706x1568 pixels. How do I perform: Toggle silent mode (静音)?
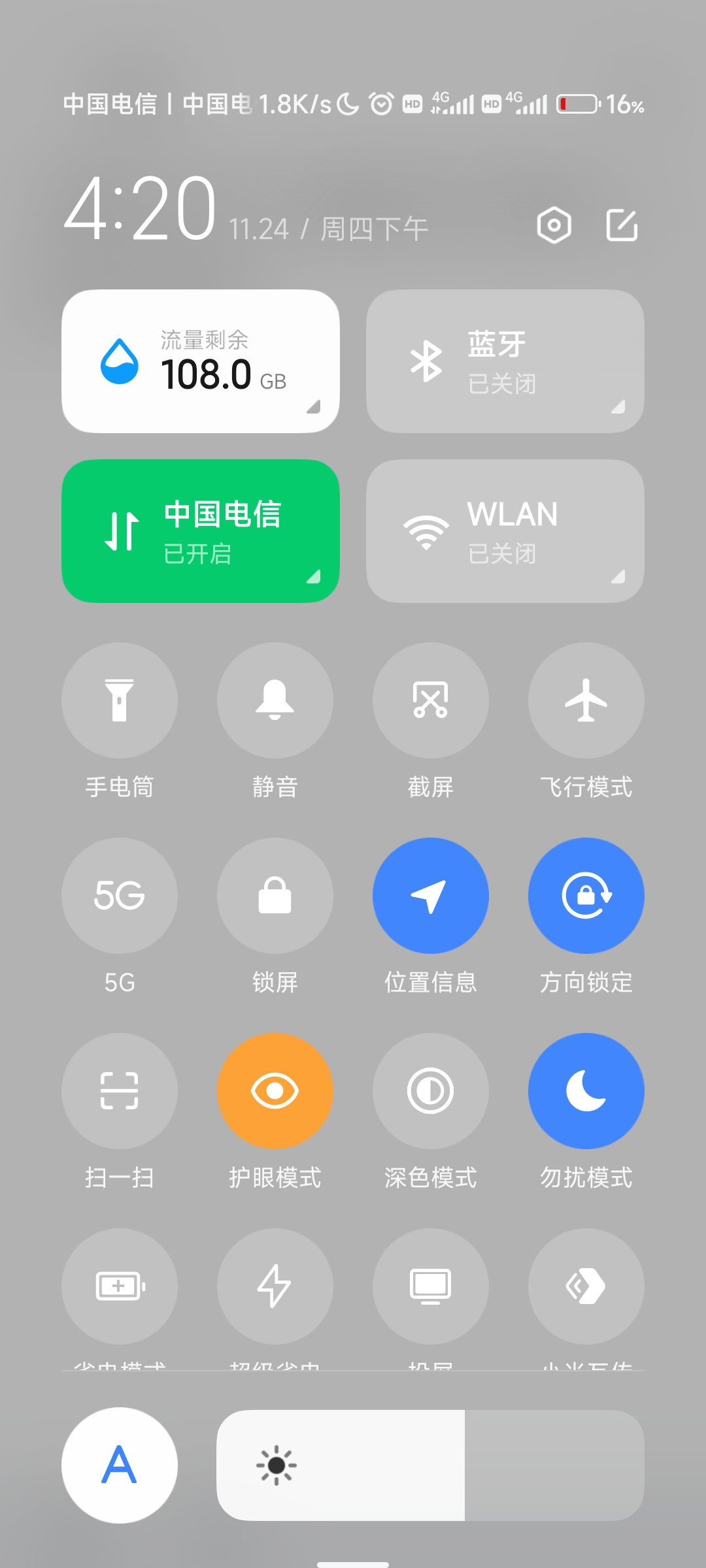click(x=275, y=700)
